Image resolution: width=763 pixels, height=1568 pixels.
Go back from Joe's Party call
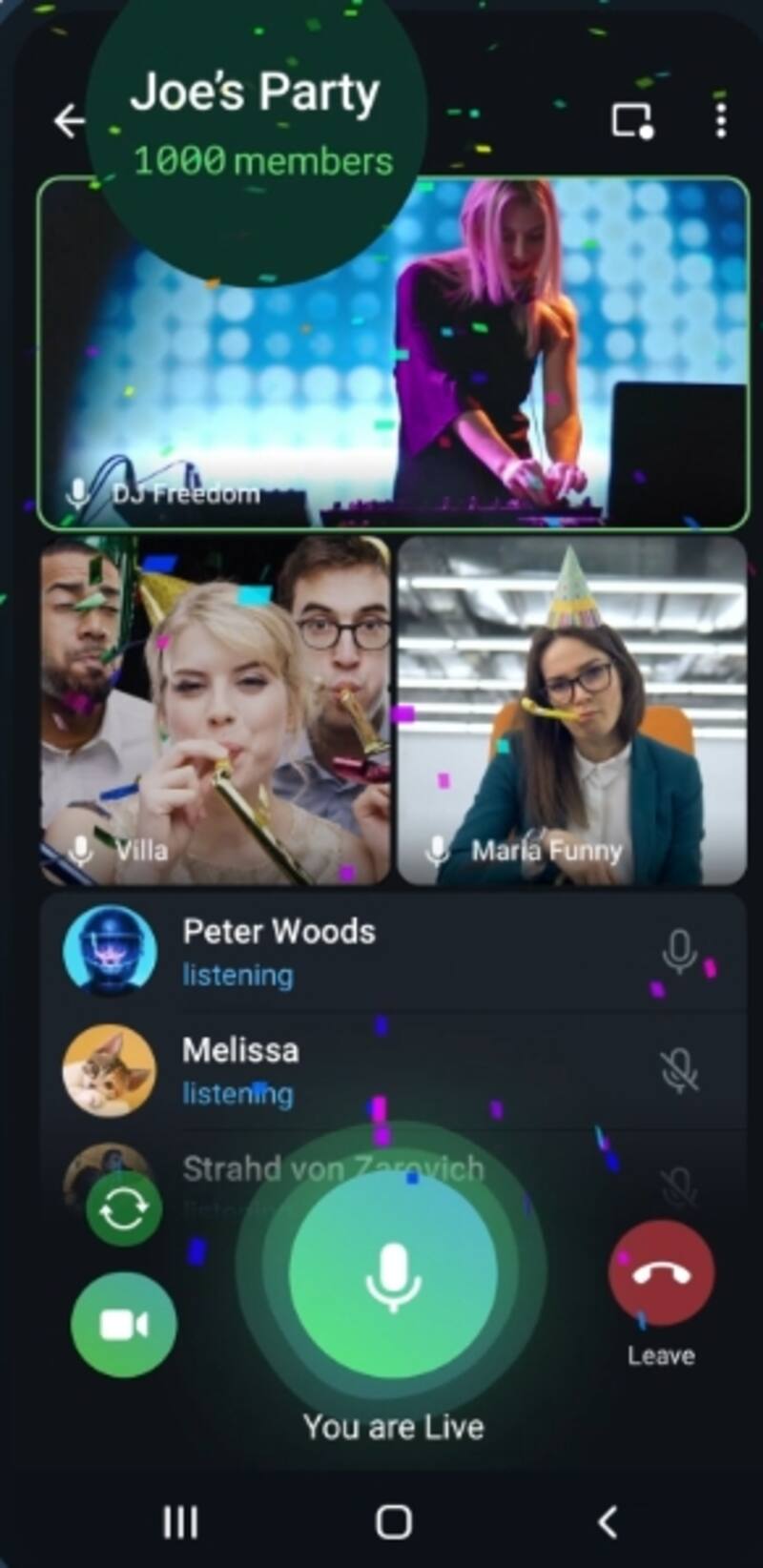pyautogui.click(x=69, y=121)
